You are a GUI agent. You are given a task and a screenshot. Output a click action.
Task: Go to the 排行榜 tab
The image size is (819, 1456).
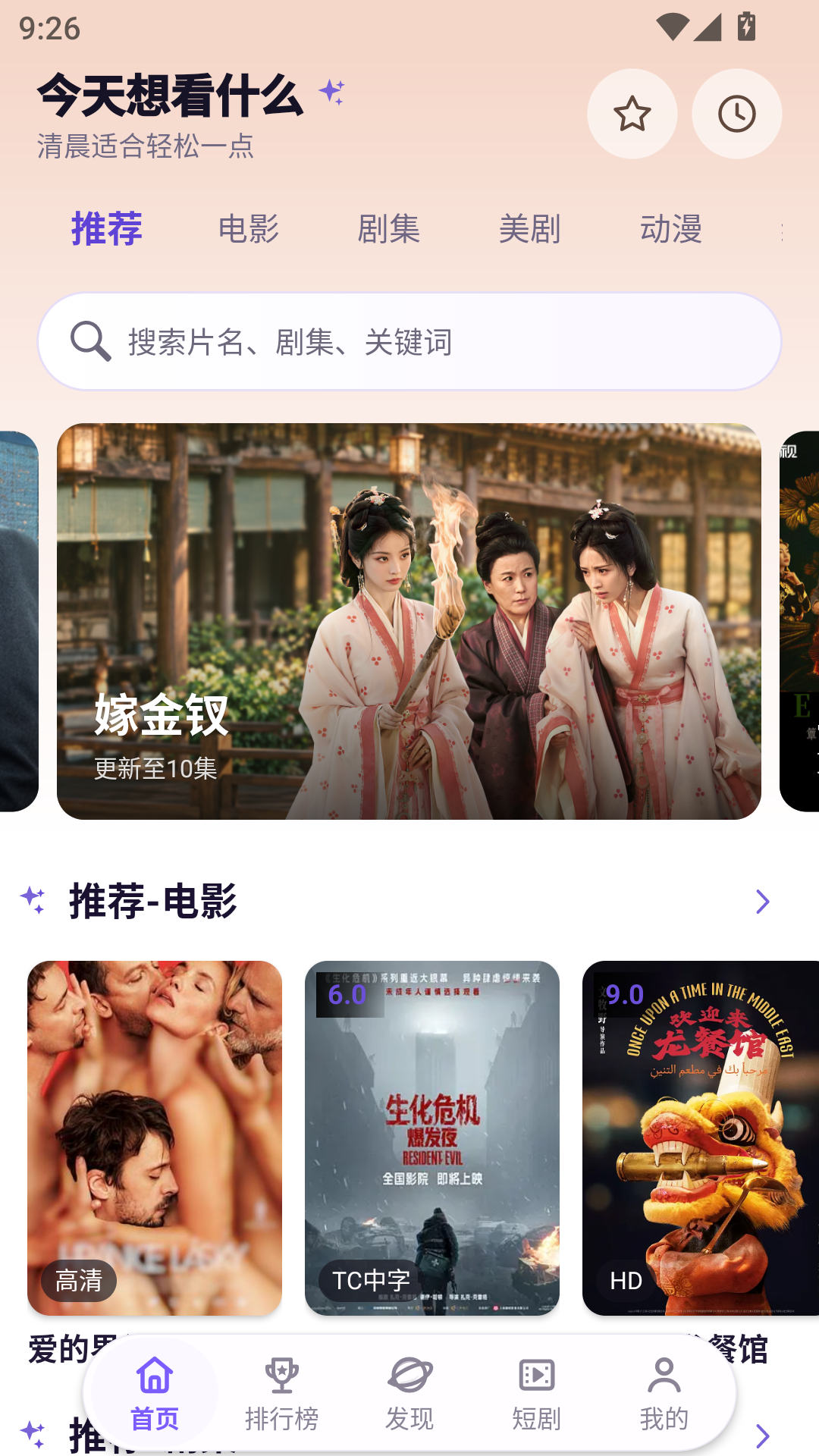point(282,1394)
